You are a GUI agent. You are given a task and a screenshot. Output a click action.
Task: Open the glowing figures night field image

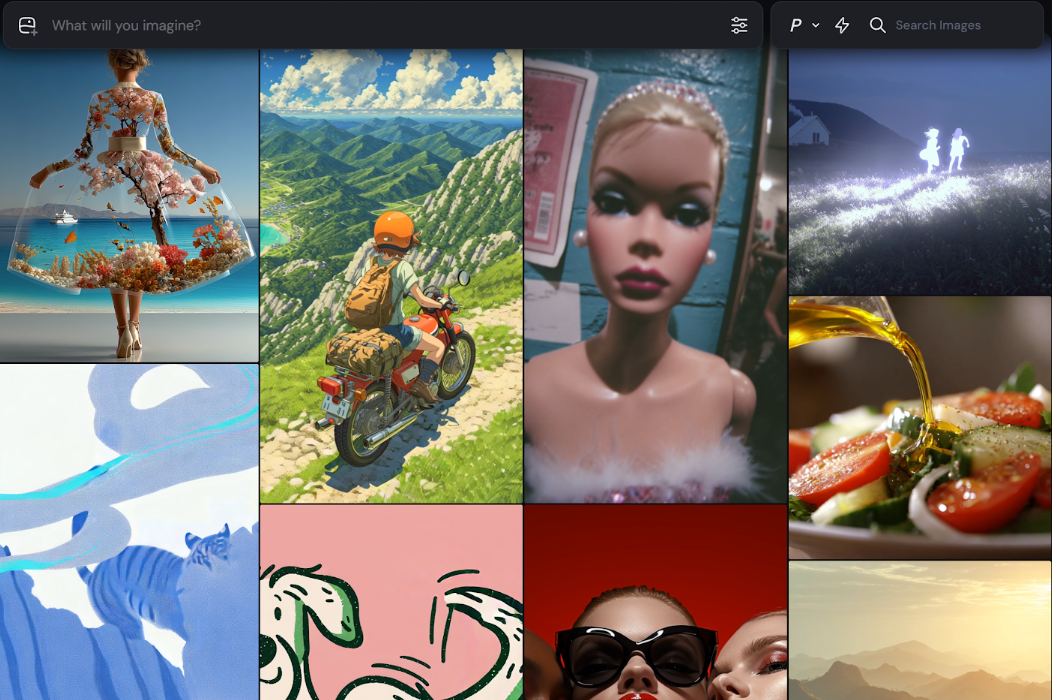920,172
